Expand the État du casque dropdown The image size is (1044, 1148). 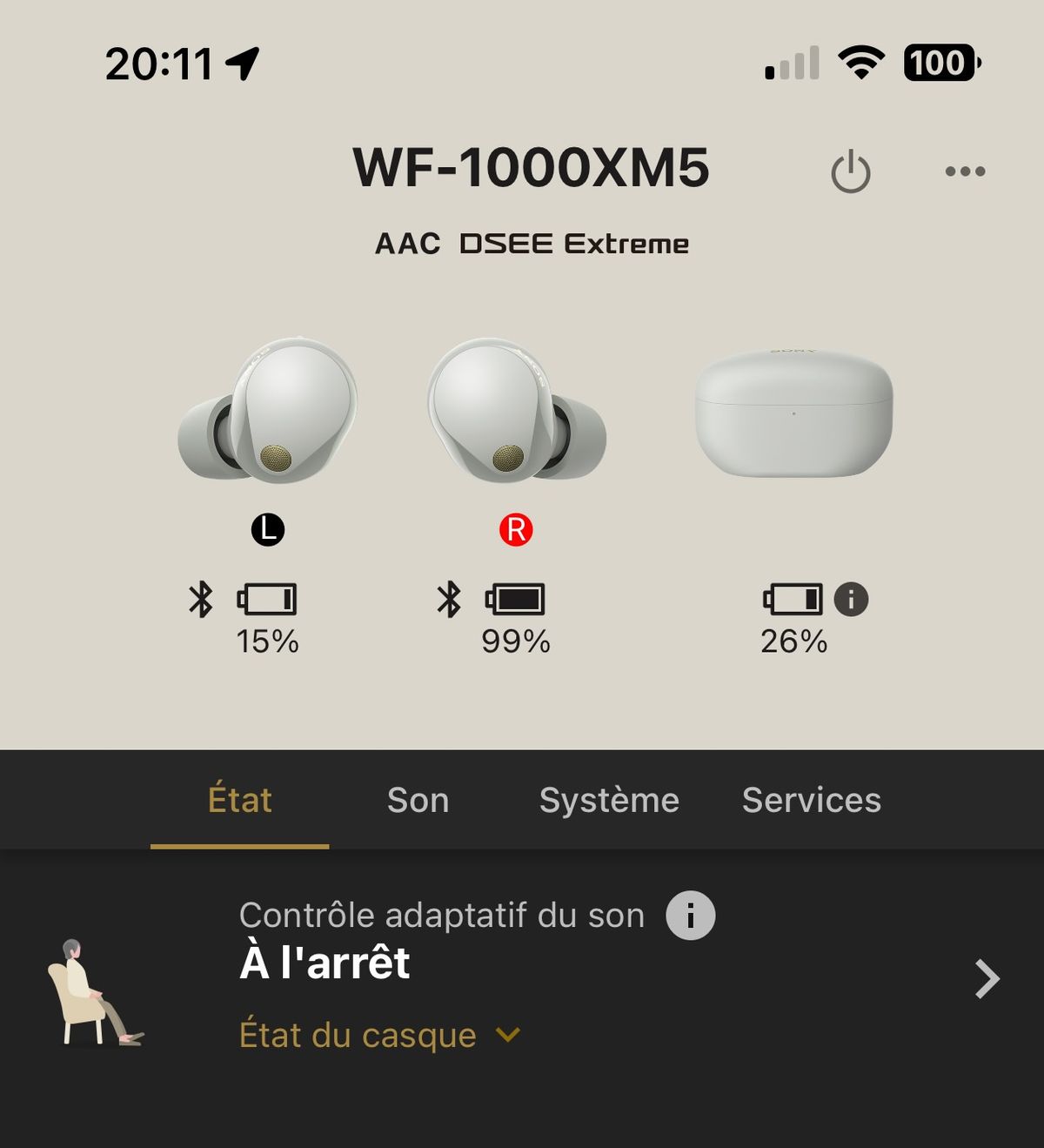pyautogui.click(x=379, y=1035)
